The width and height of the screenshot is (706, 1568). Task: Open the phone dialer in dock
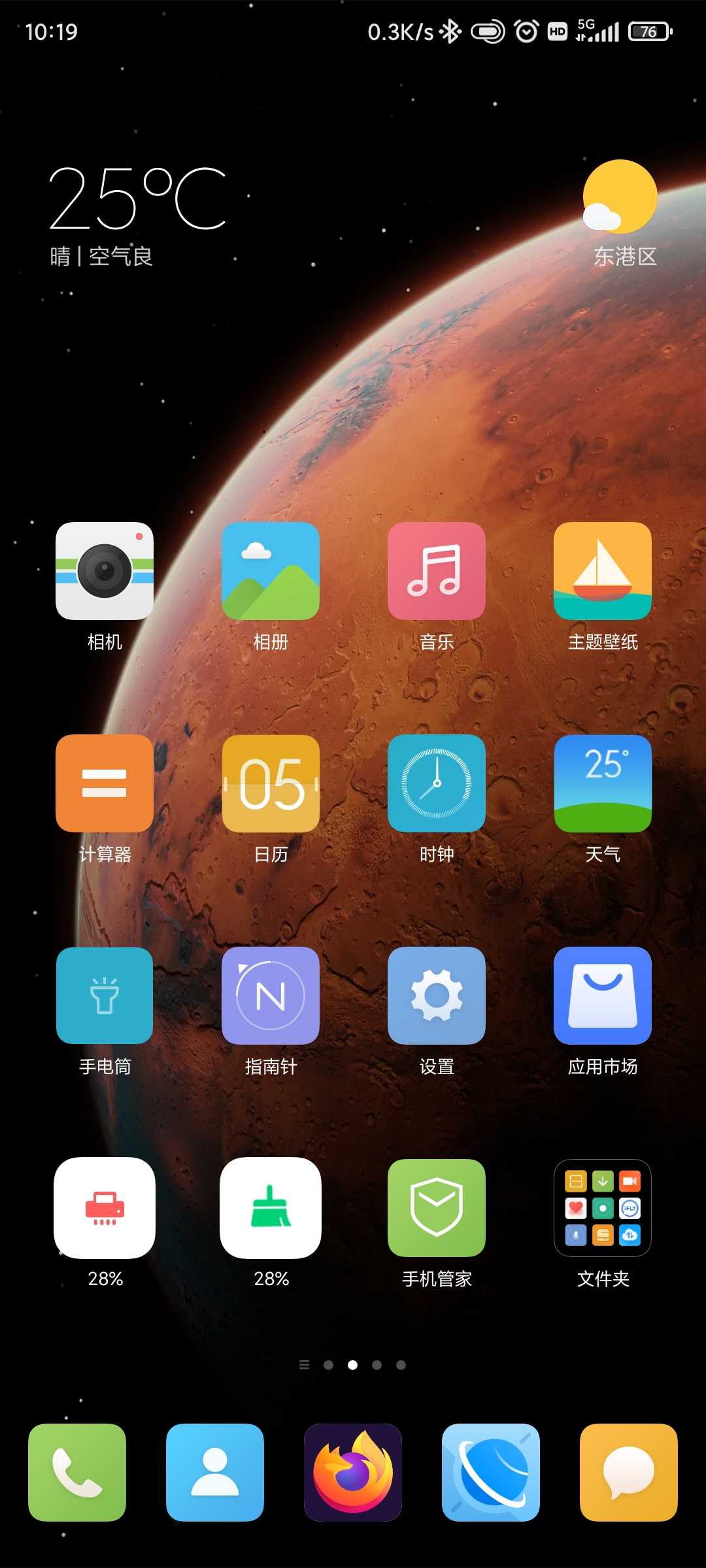[x=77, y=1473]
